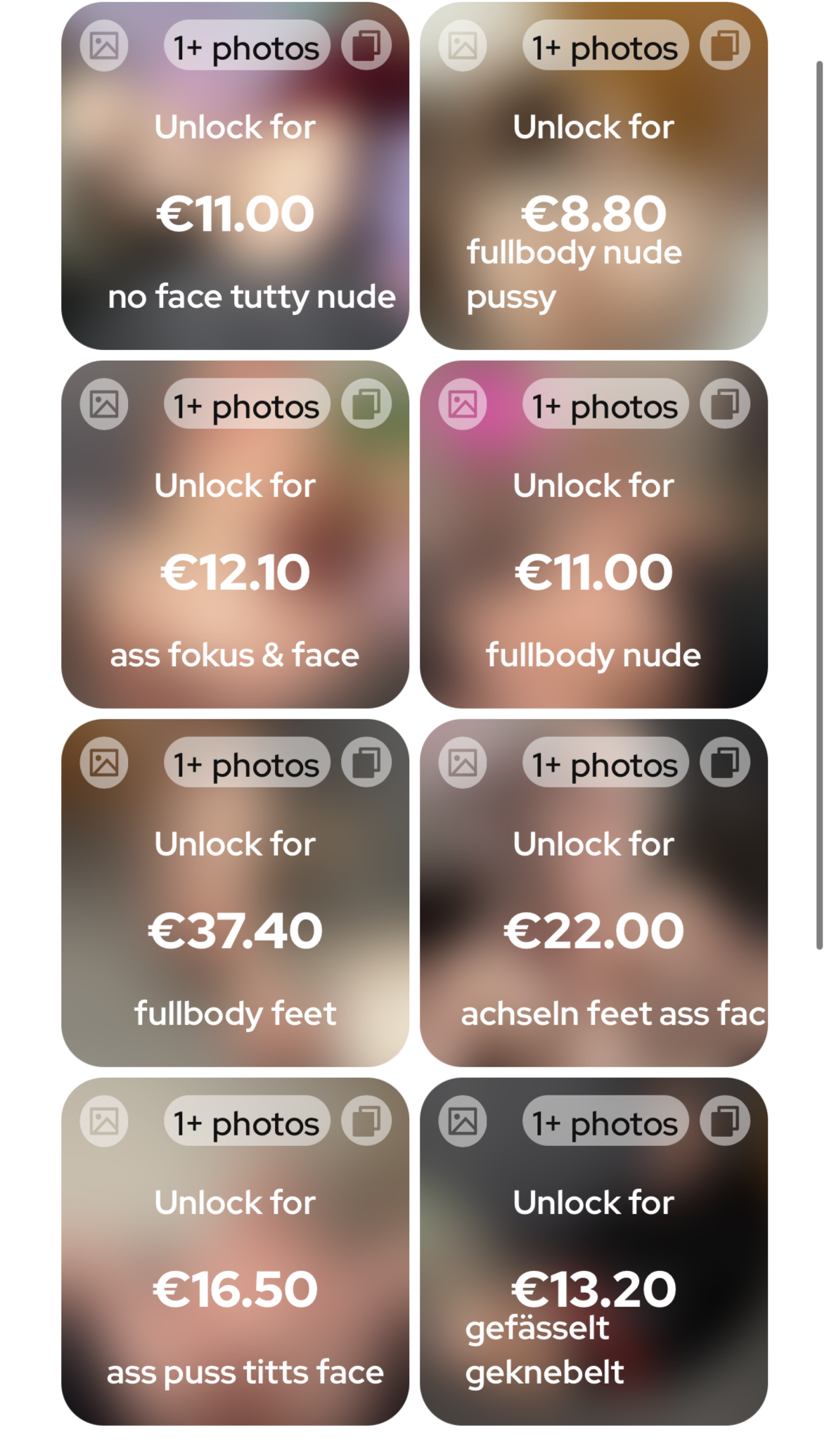Tap the multi-photo icon on the €13.20 tile

(x=725, y=1121)
